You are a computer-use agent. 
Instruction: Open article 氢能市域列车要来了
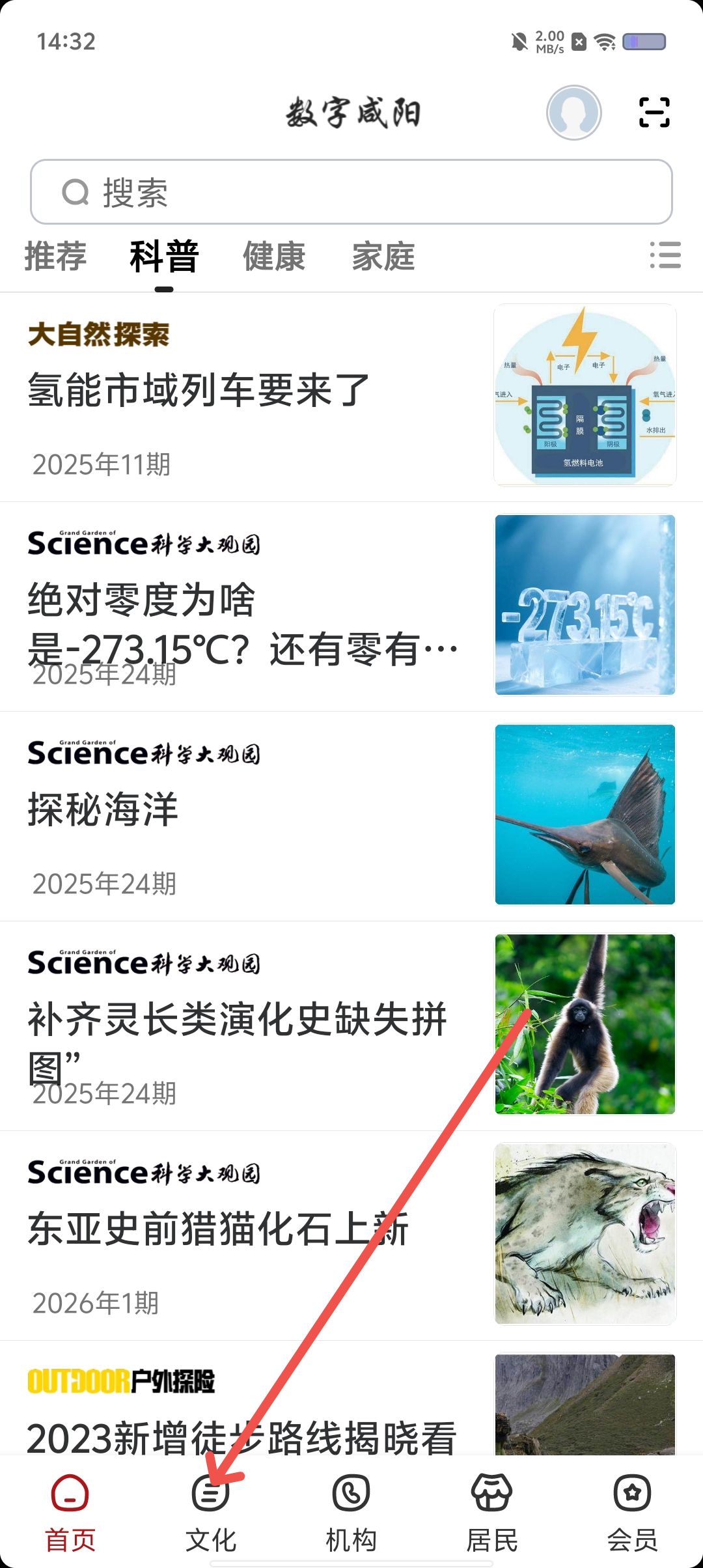click(199, 391)
